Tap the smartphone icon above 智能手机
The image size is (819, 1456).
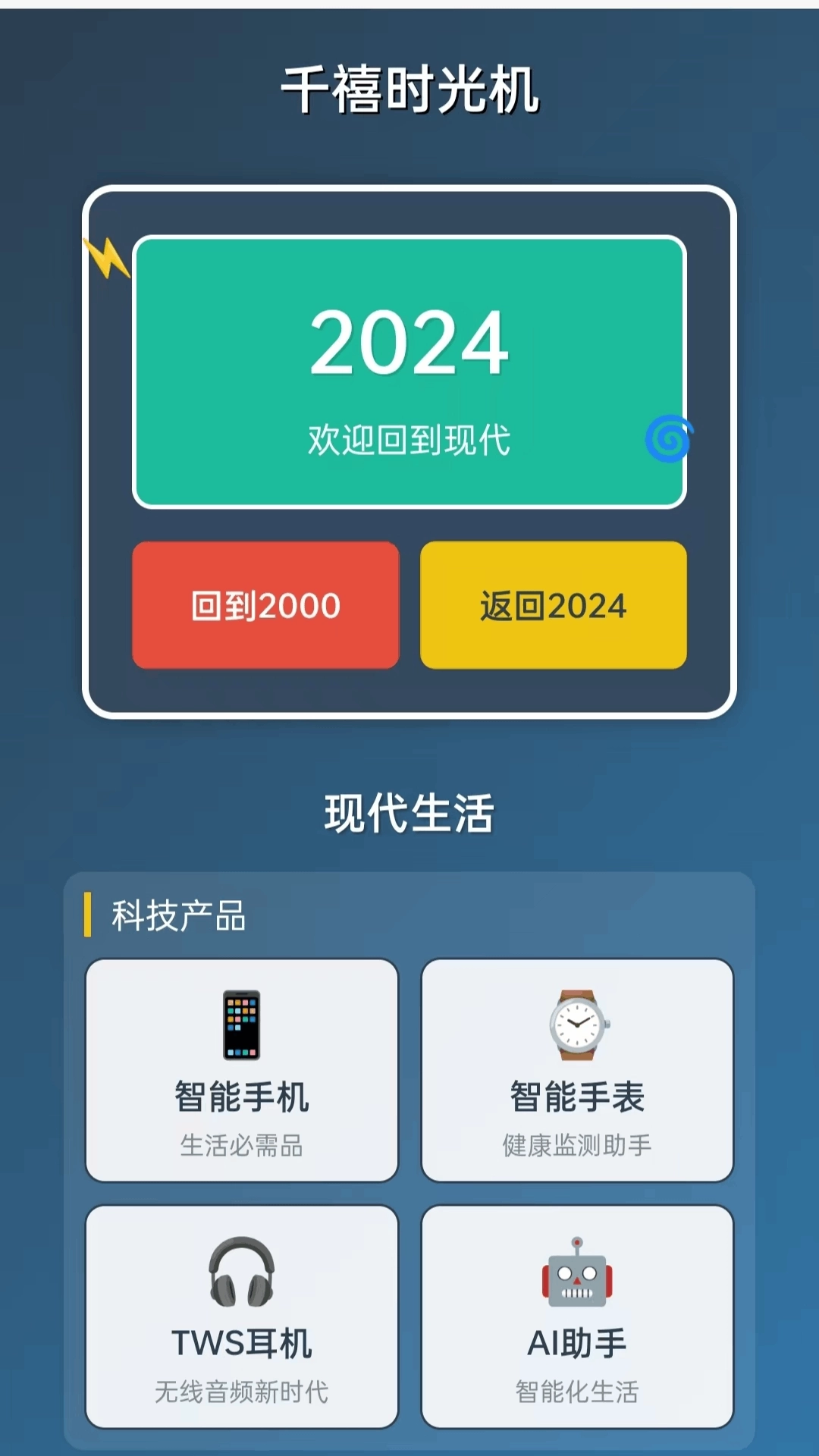coord(242,1024)
